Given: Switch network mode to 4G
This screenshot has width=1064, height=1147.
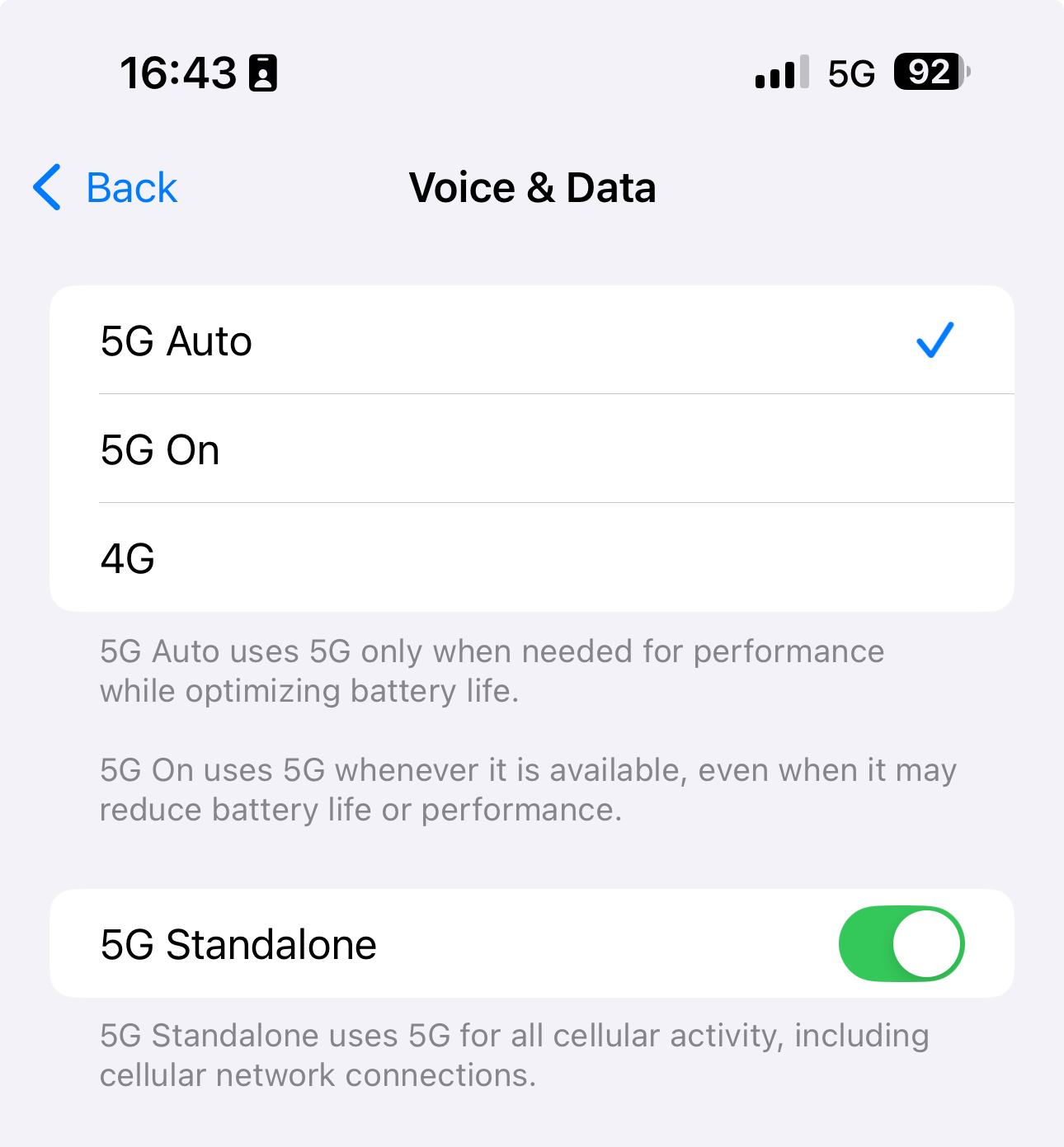Looking at the screenshot, I should point(531,558).
